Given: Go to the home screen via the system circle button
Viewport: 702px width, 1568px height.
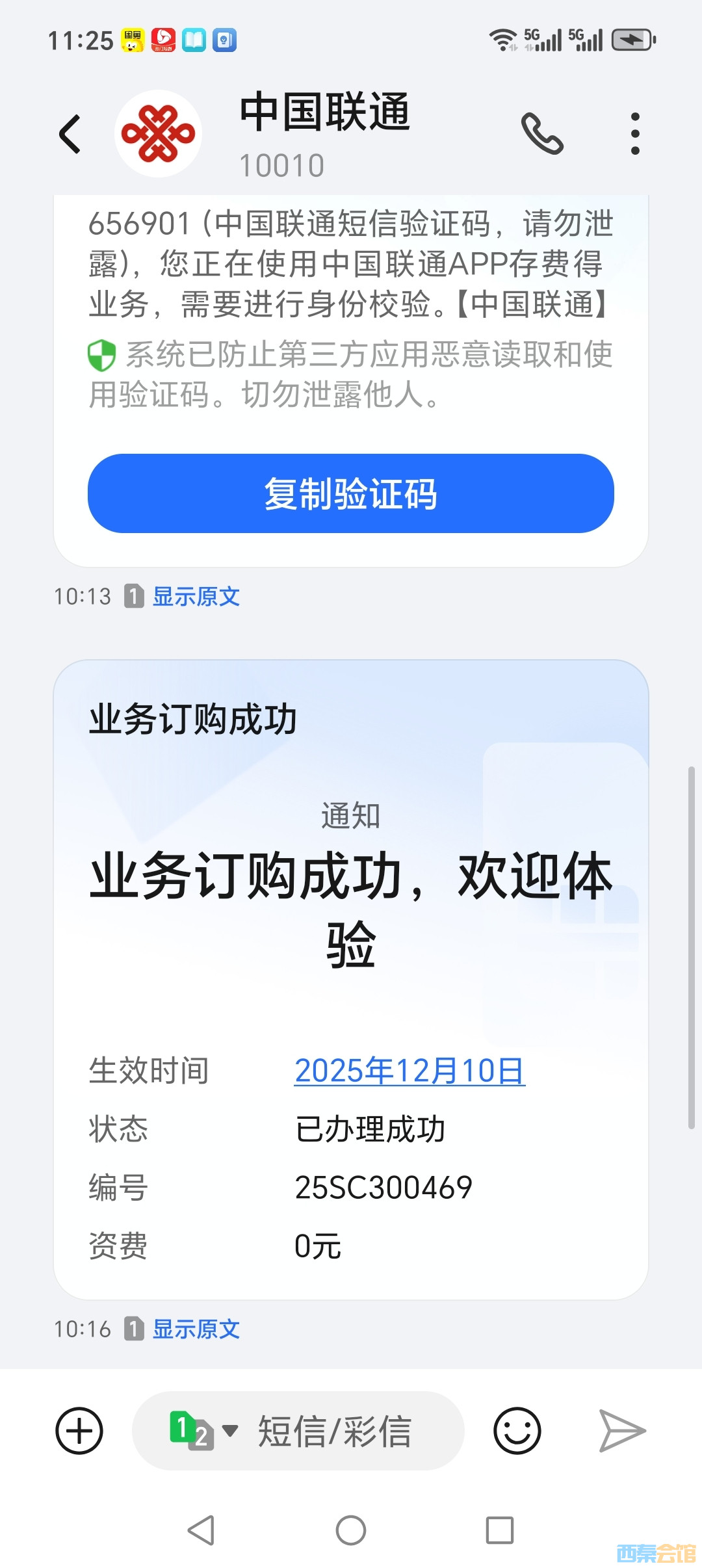Looking at the screenshot, I should click(x=350, y=1530).
